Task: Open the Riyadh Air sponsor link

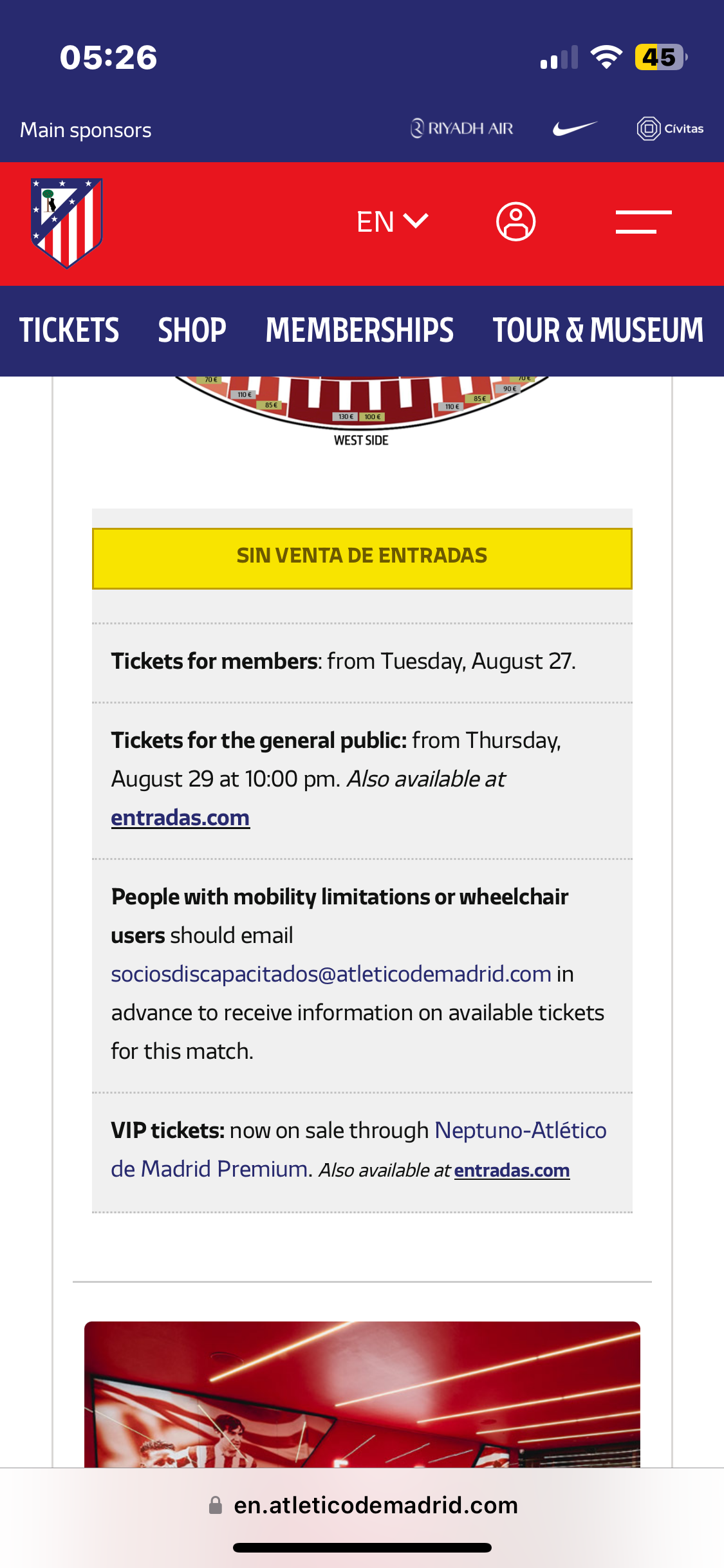Action: click(x=462, y=129)
